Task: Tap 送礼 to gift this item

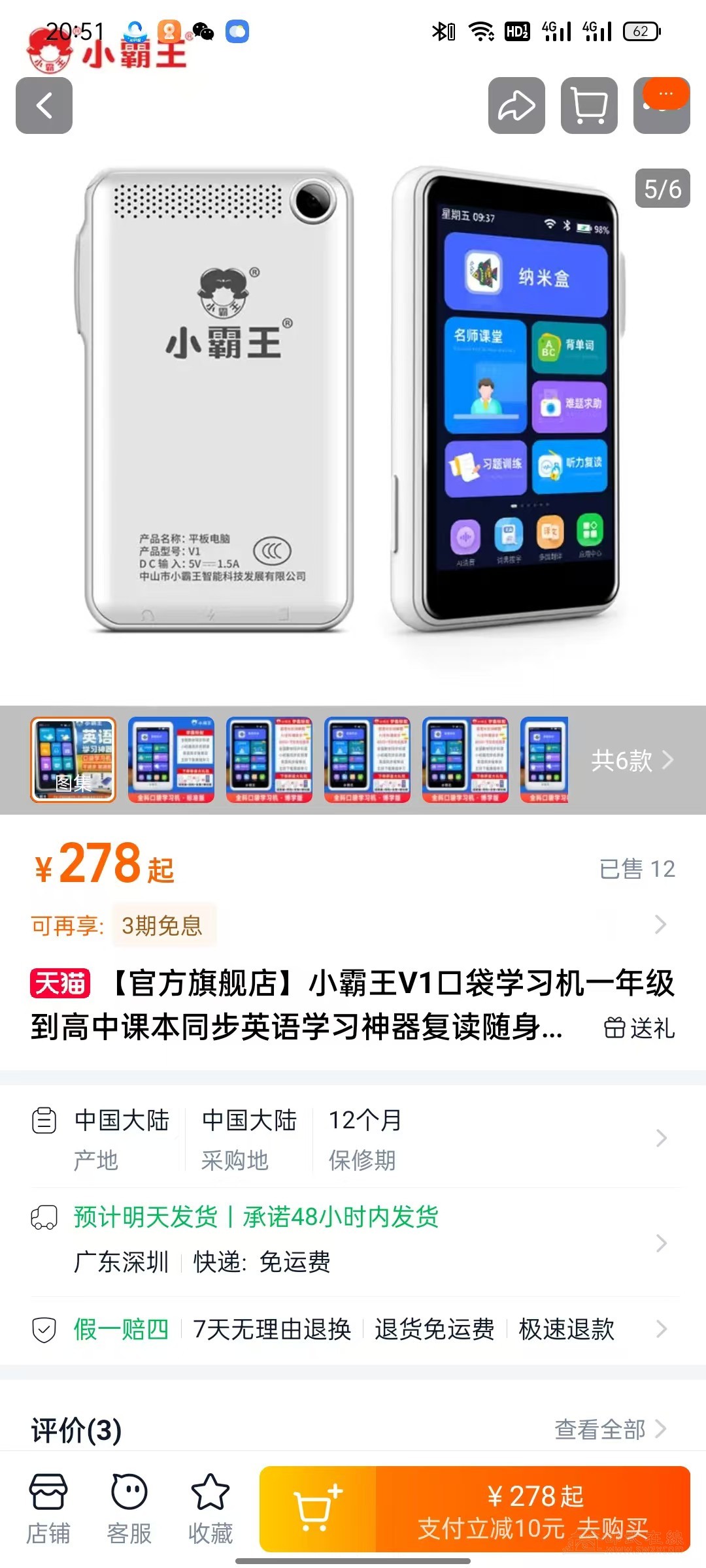Action: tap(639, 1028)
